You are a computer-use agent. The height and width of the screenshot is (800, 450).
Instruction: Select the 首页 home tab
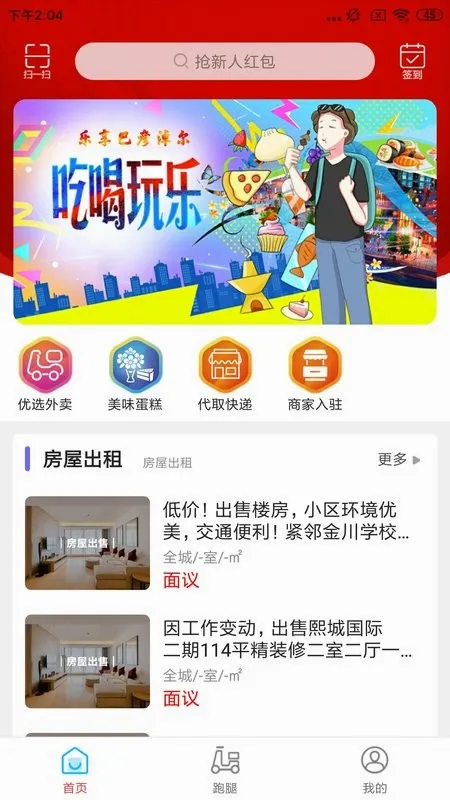[75, 769]
